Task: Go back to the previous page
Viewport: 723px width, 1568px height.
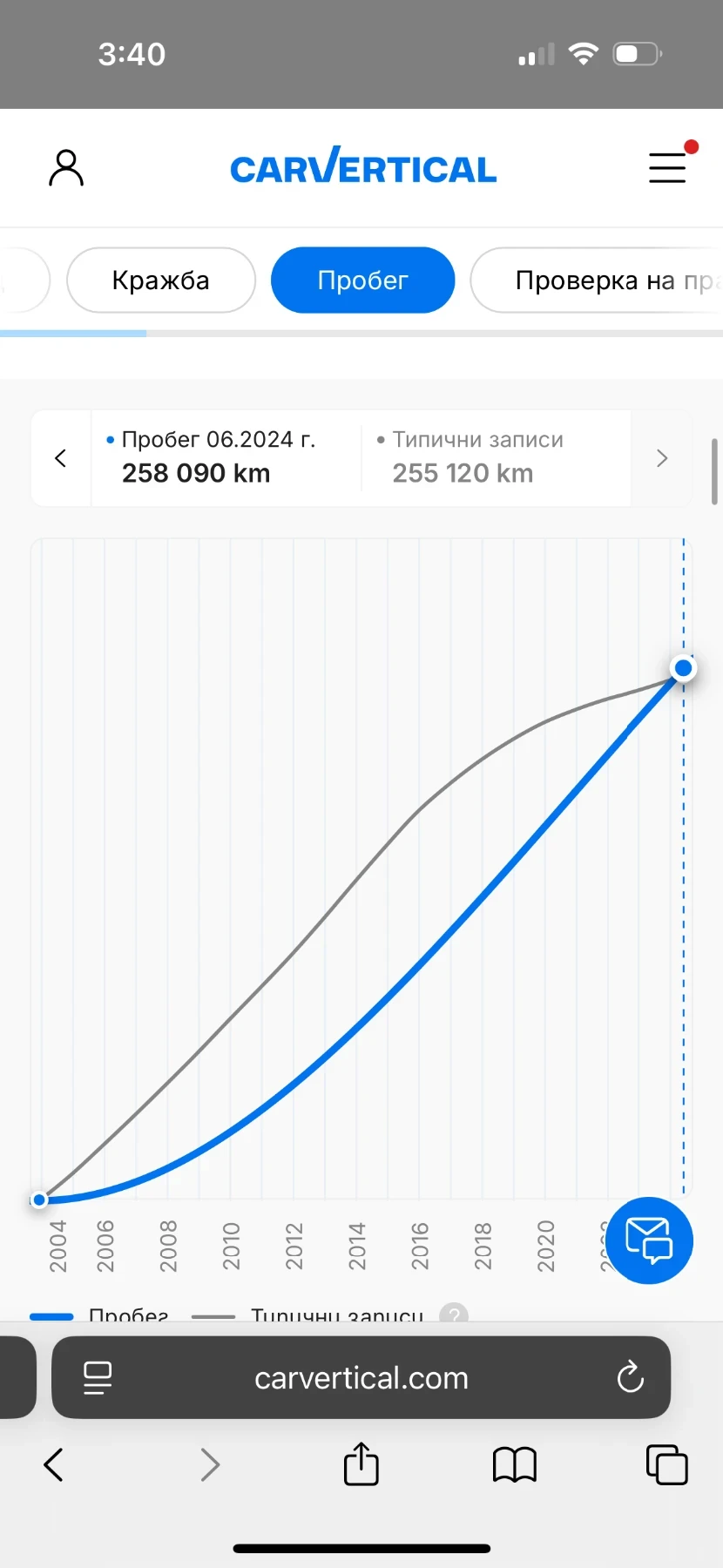Action: pos(54,1465)
